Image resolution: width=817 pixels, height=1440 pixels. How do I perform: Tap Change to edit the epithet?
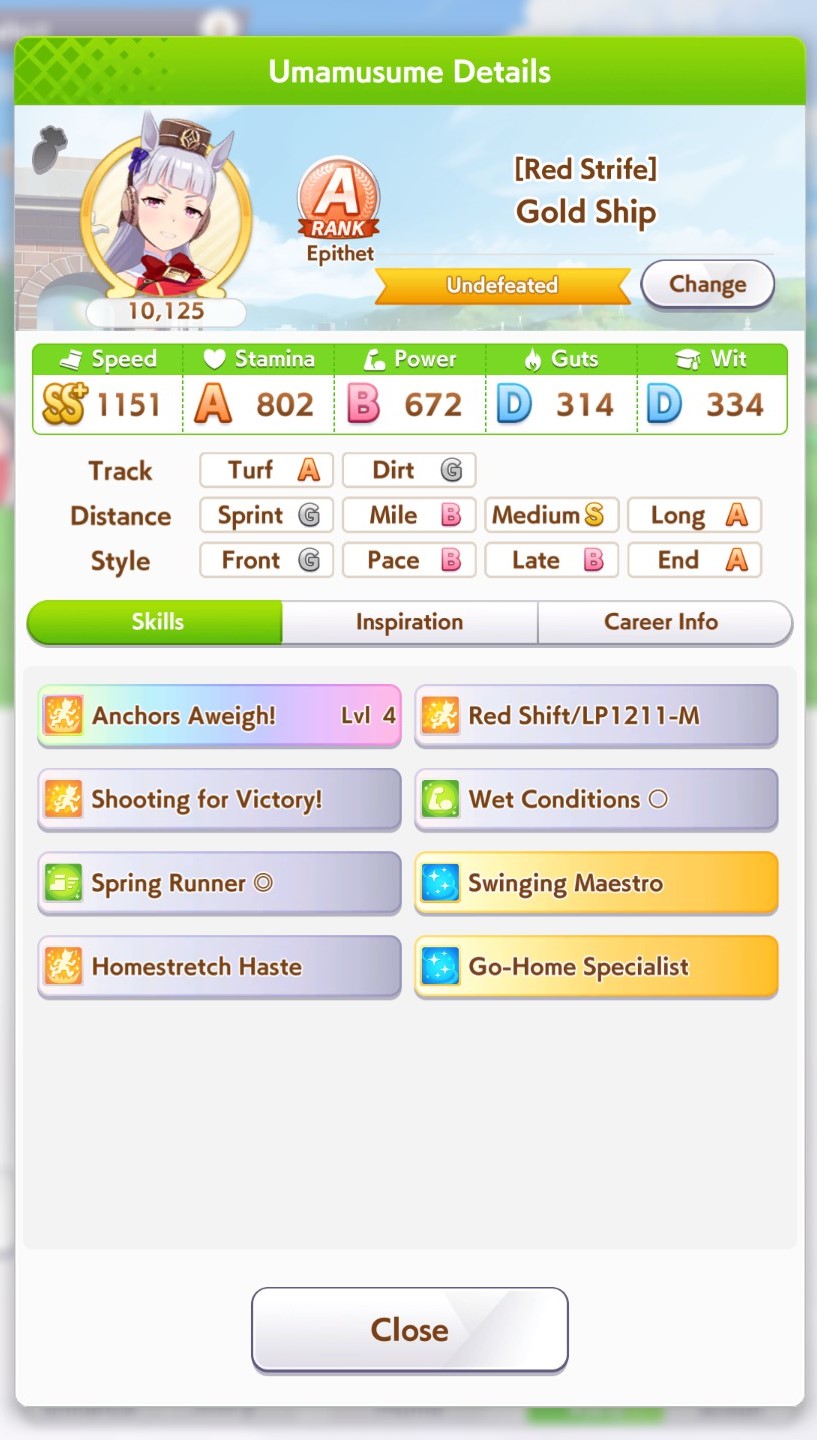707,284
